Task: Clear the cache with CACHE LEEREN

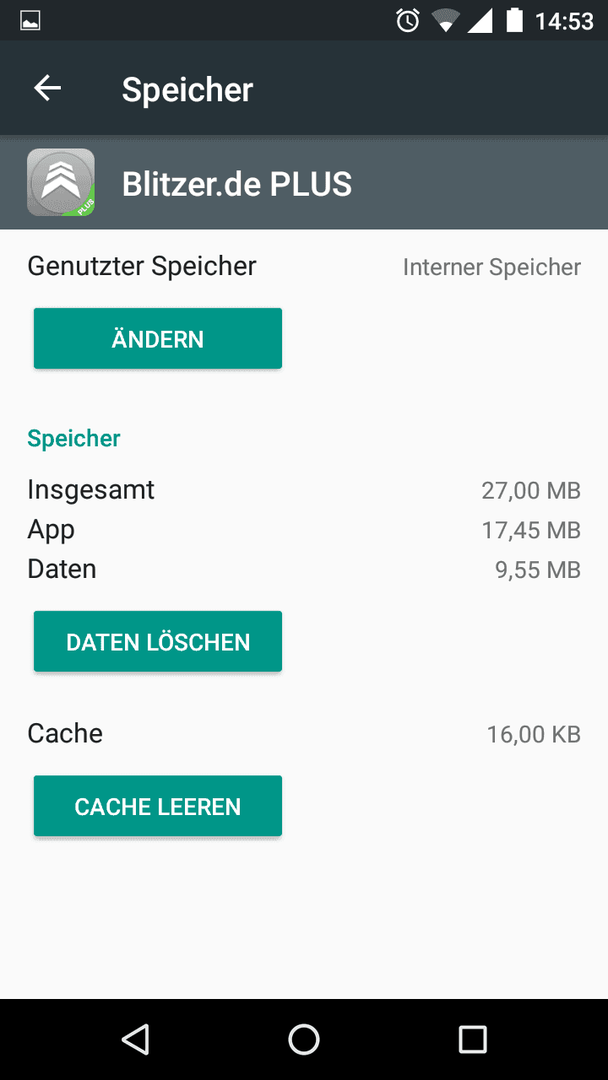Action: click(x=158, y=806)
